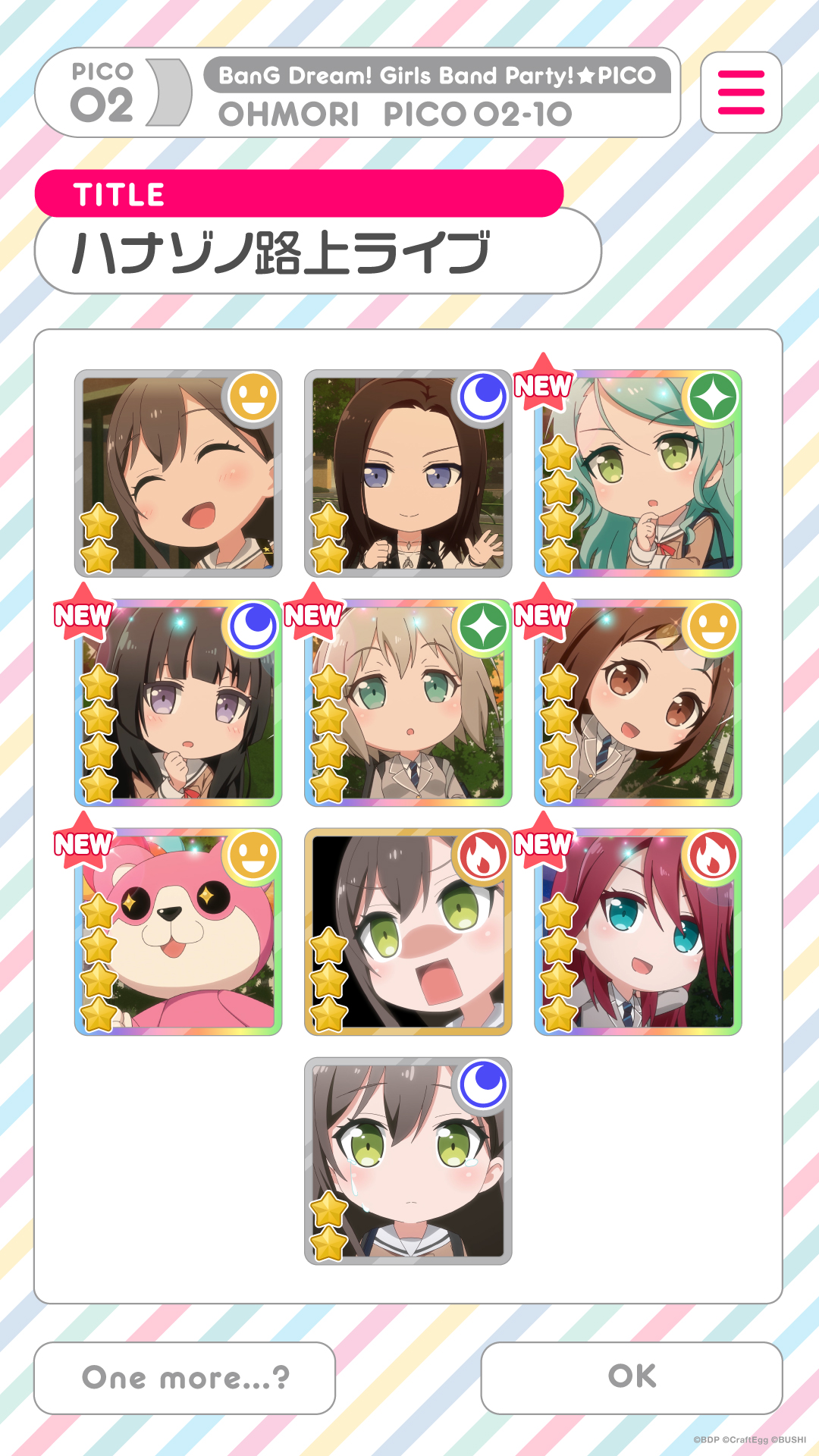The width and height of the screenshot is (819, 1456).
Task: Open the crying girl card
Action: pos(408,1161)
